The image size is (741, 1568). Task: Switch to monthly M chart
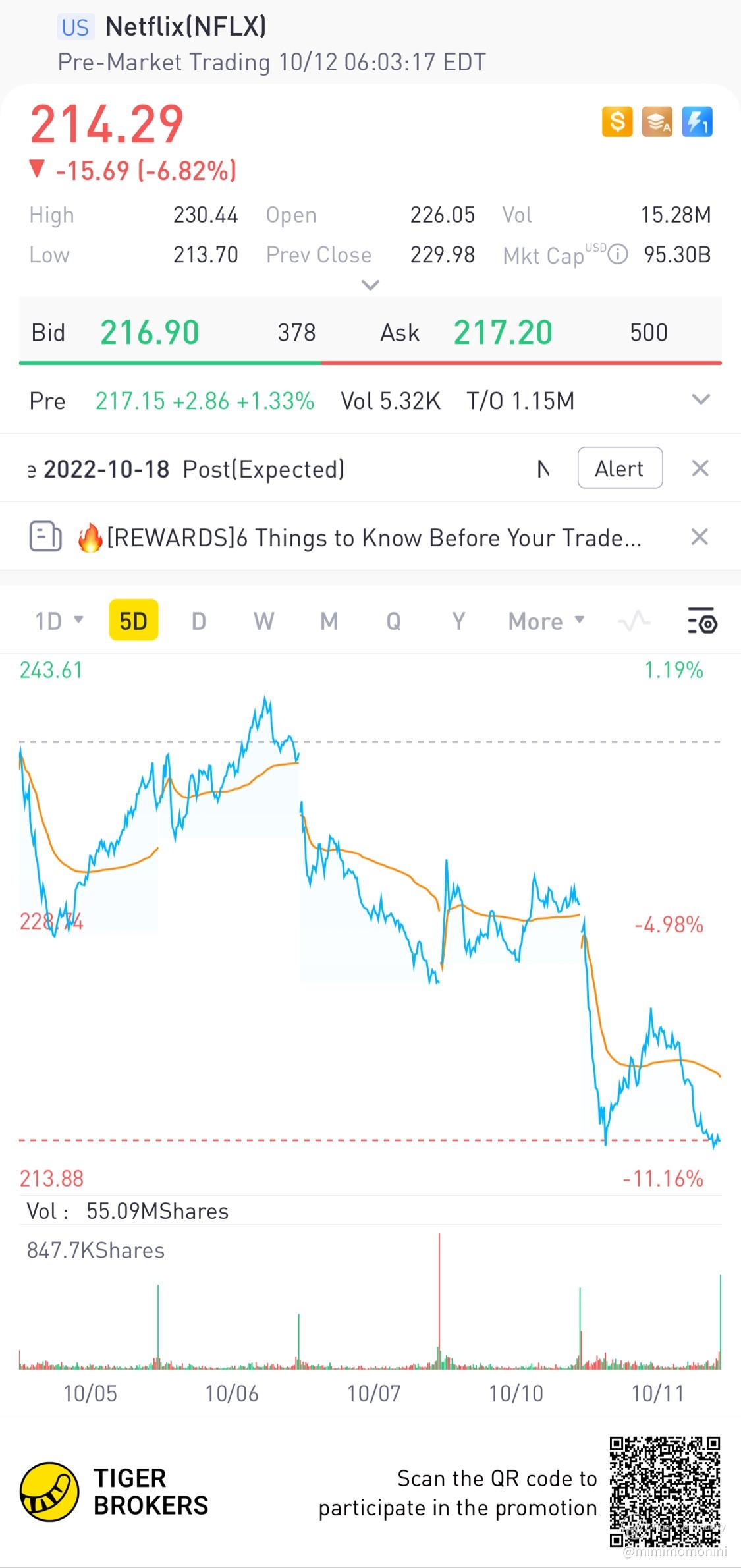[x=329, y=621]
